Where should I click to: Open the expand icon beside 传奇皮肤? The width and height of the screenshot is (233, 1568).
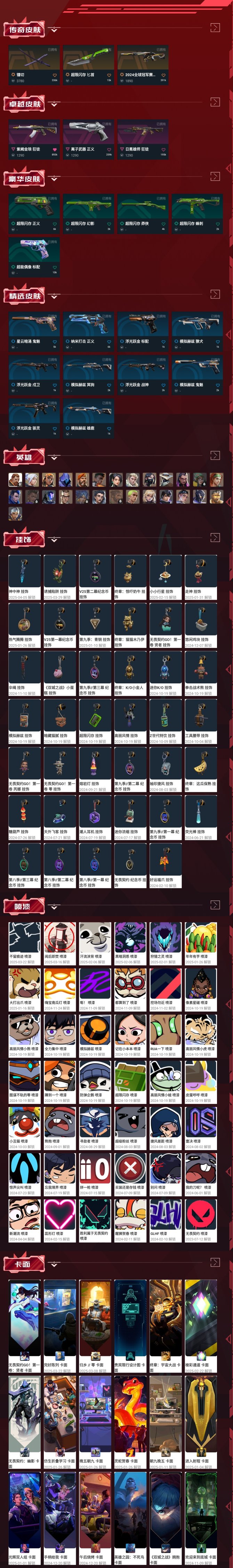pyautogui.click(x=215, y=28)
